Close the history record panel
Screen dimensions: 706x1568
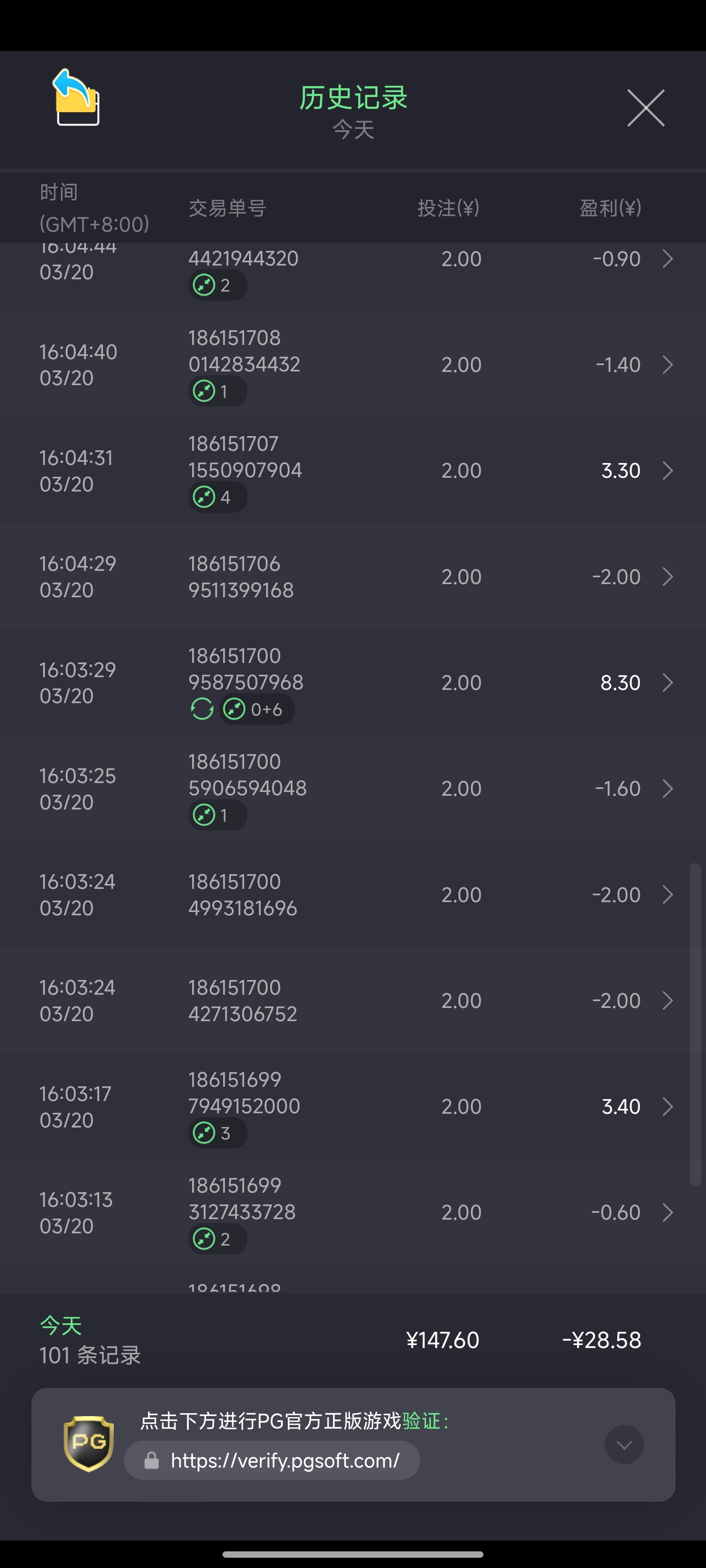tap(645, 108)
